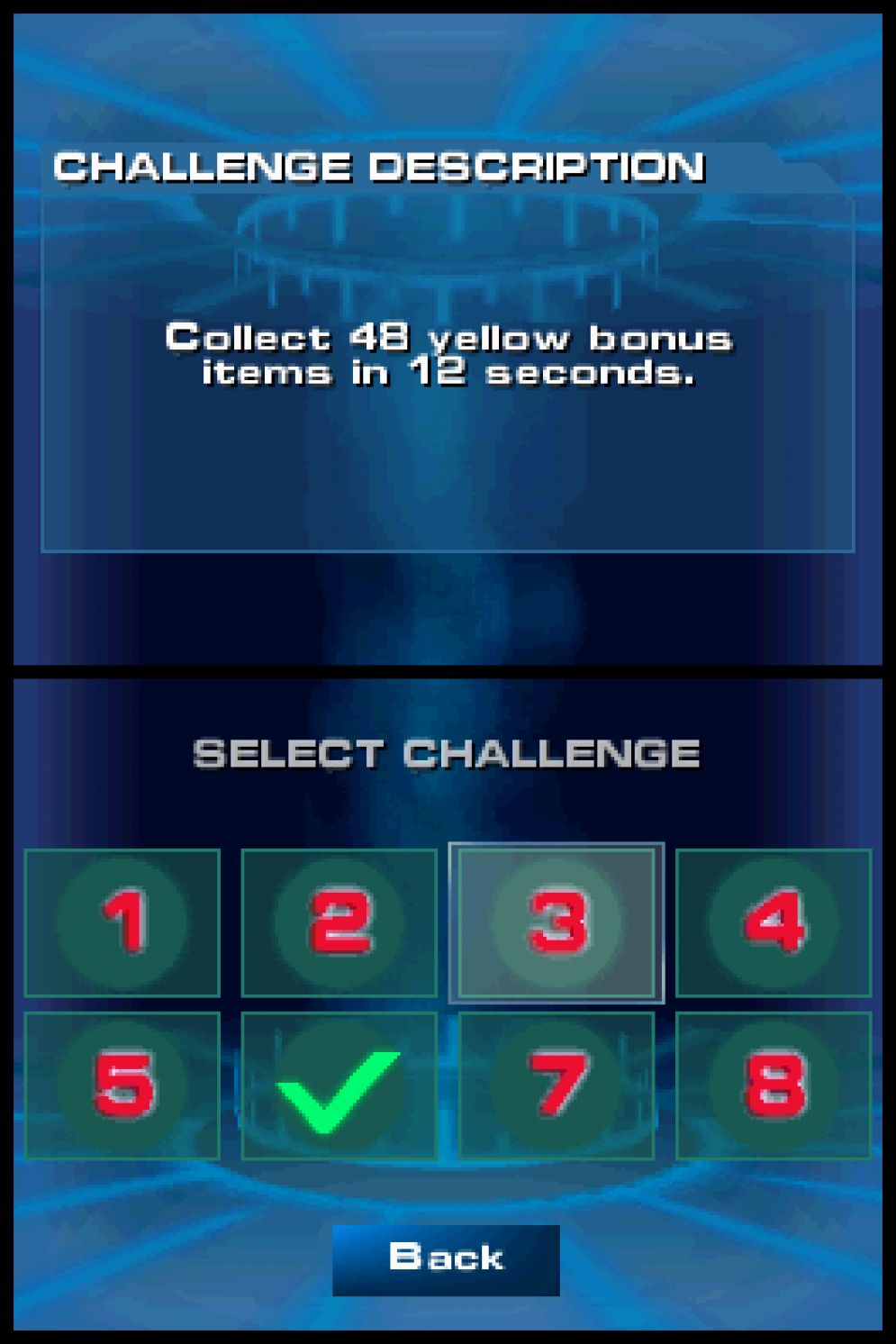The height and width of the screenshot is (1344, 896).
Task: Select the completed challenge with green checkmark
Action: coord(339,1085)
